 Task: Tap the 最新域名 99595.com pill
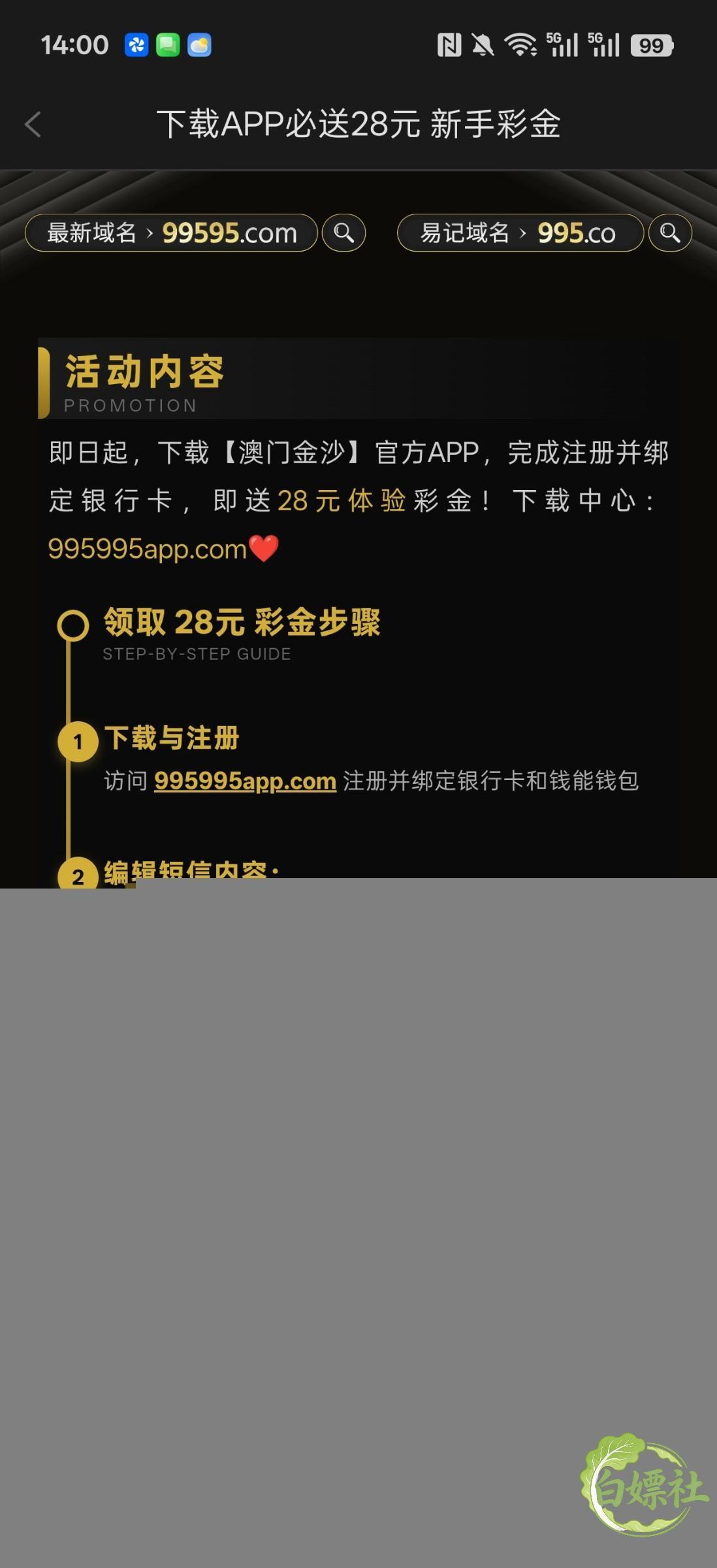[x=172, y=233]
